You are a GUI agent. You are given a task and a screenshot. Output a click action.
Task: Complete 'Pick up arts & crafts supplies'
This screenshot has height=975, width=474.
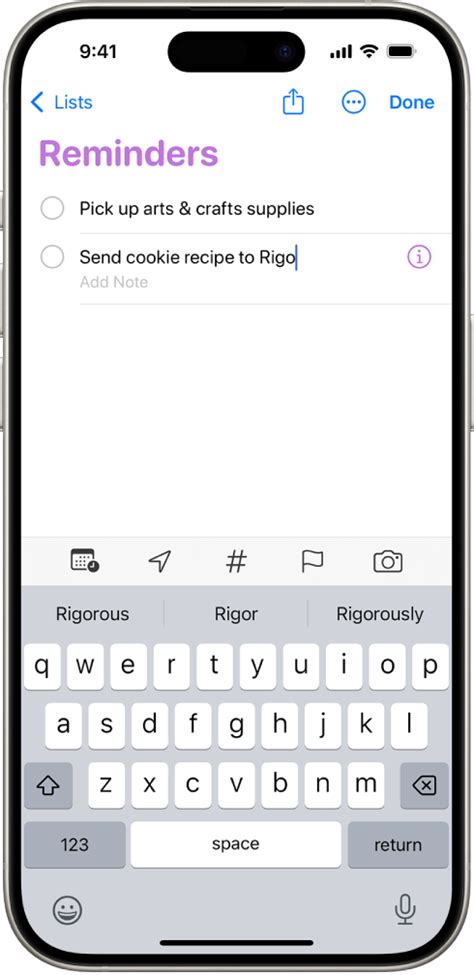52,208
